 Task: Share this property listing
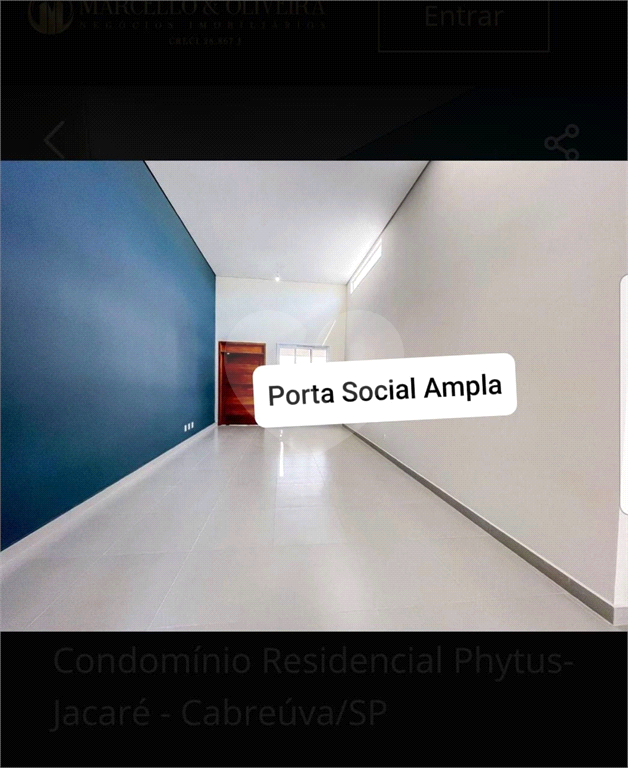[561, 142]
